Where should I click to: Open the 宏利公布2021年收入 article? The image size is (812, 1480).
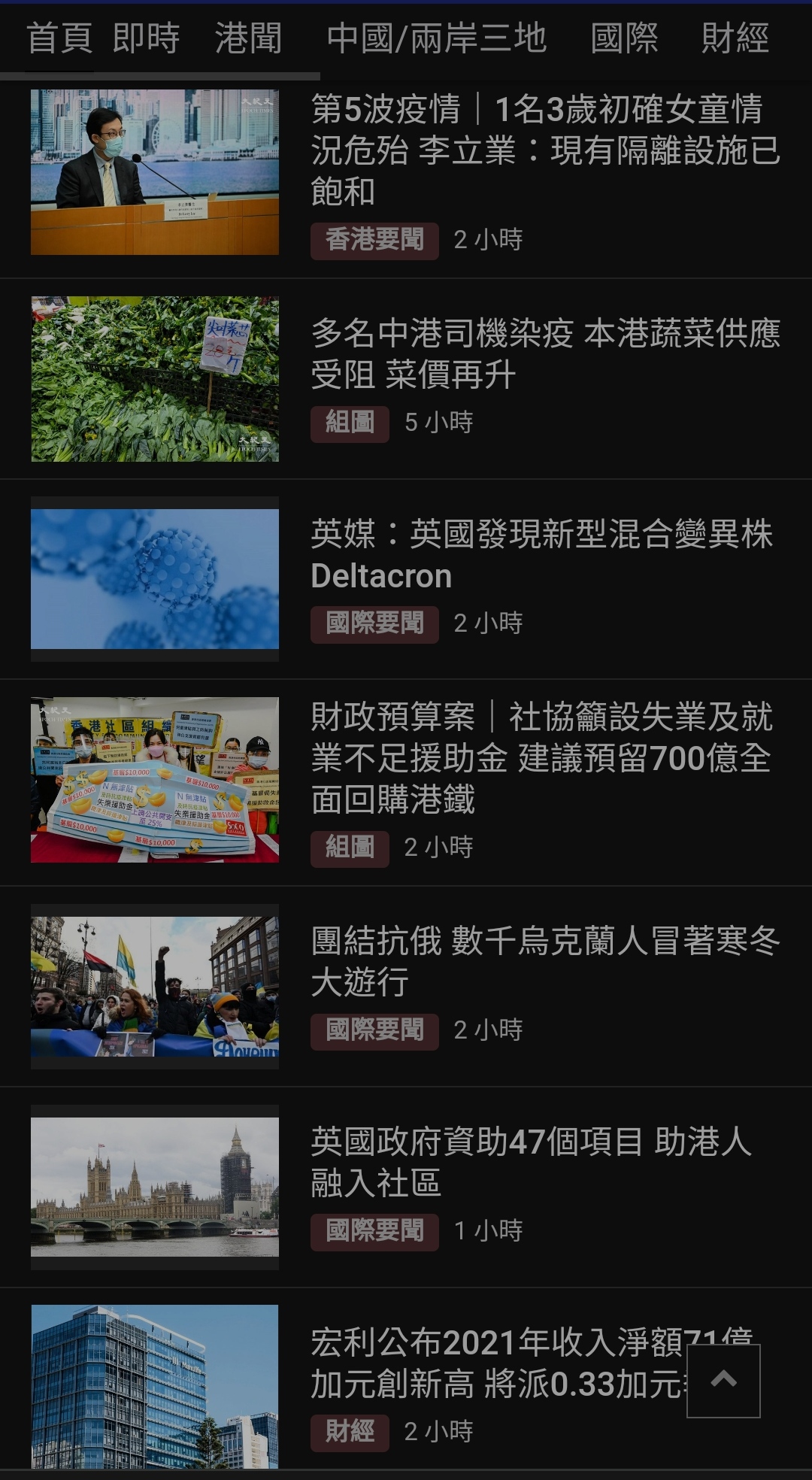coord(496,1363)
